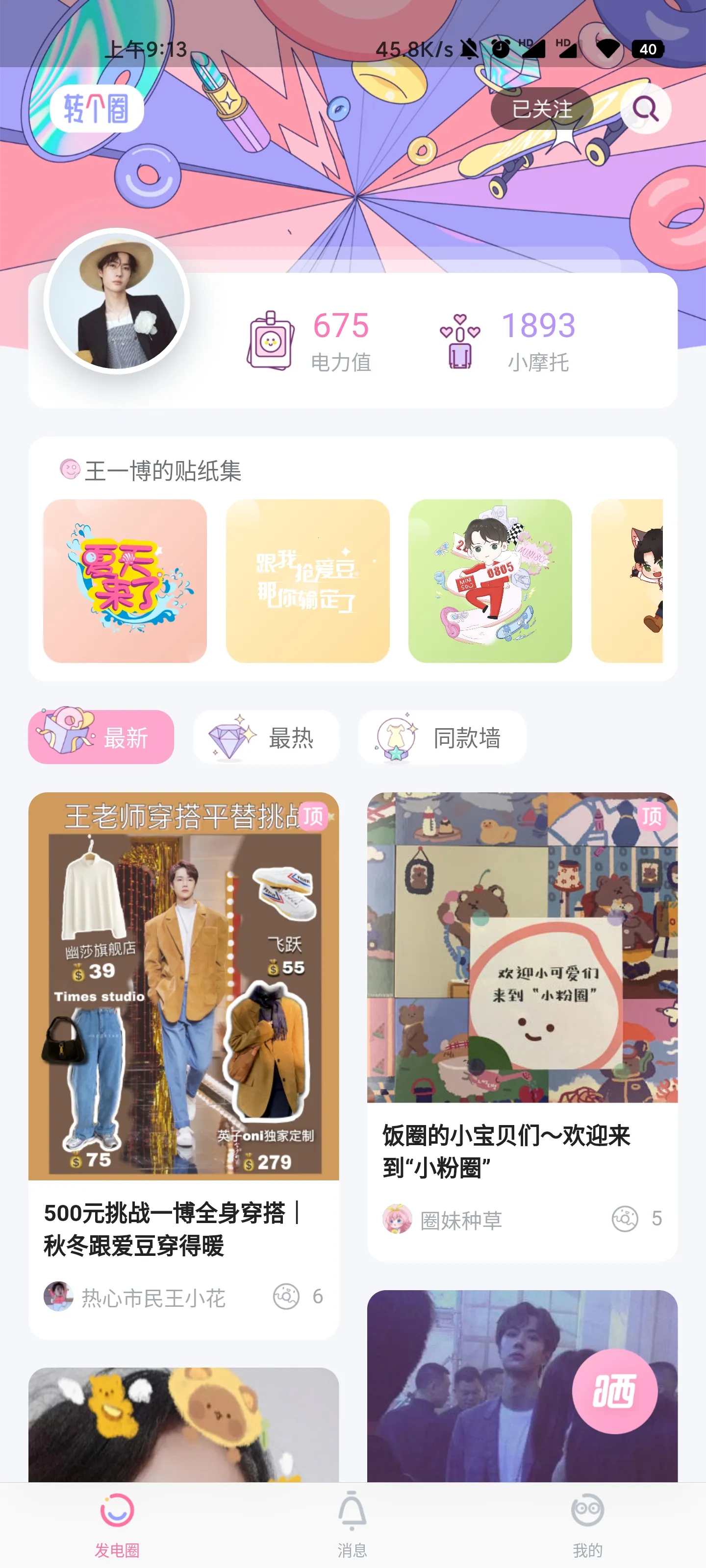Open the 饭圈的小宝贝们 welcome post
Image resolution: width=706 pixels, height=1568 pixels.
click(x=522, y=947)
